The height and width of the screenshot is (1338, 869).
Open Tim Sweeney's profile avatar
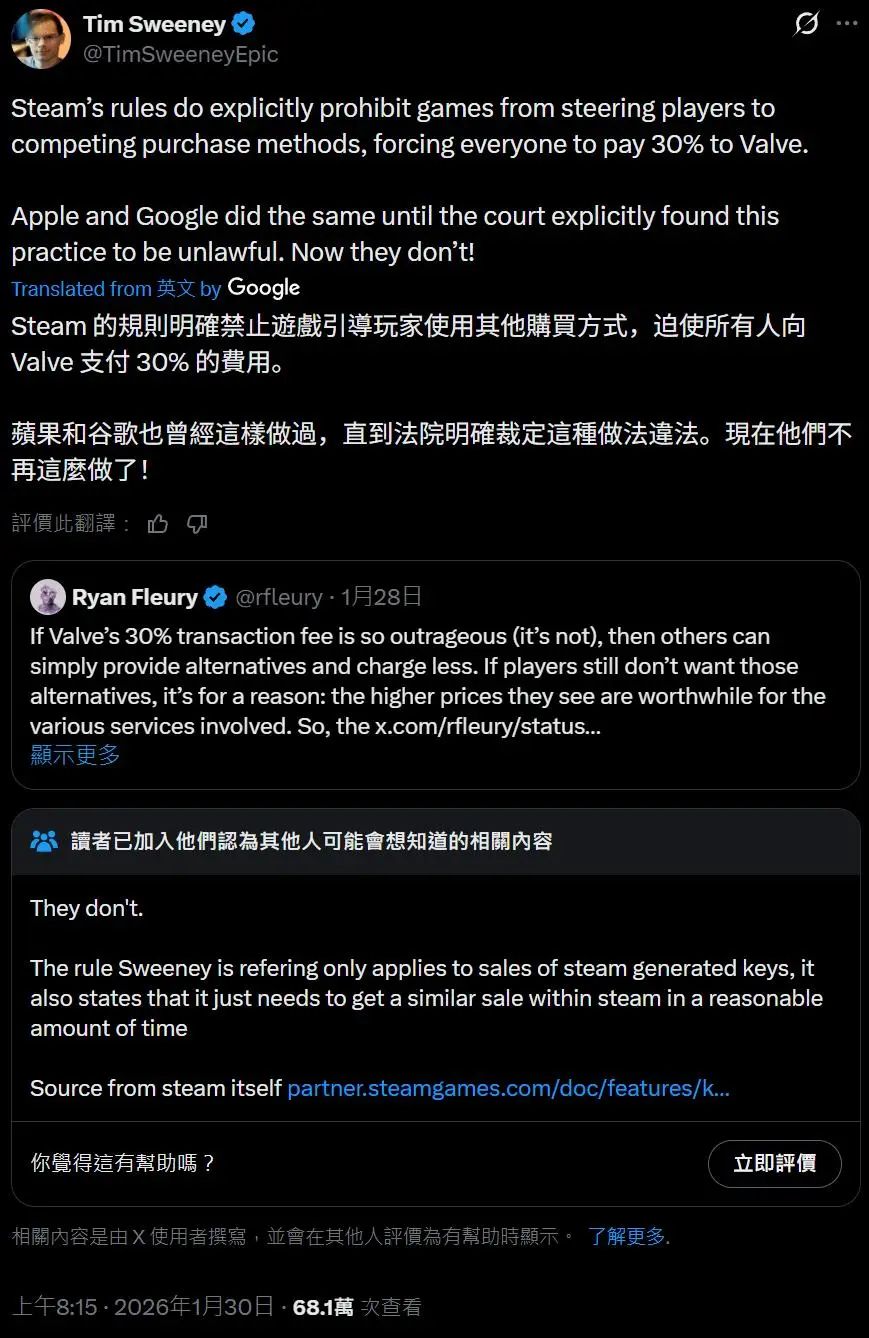click(x=40, y=38)
